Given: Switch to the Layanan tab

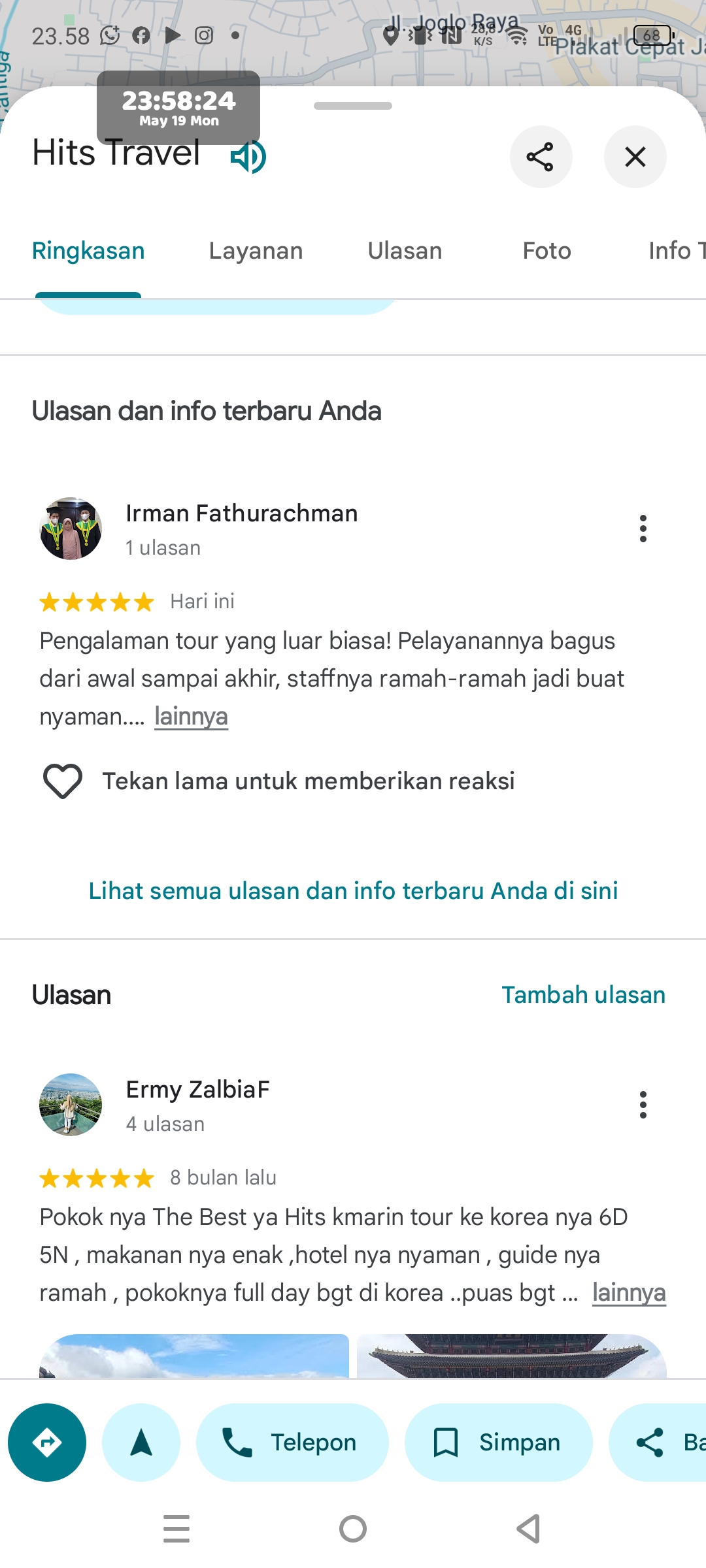Looking at the screenshot, I should click(256, 251).
